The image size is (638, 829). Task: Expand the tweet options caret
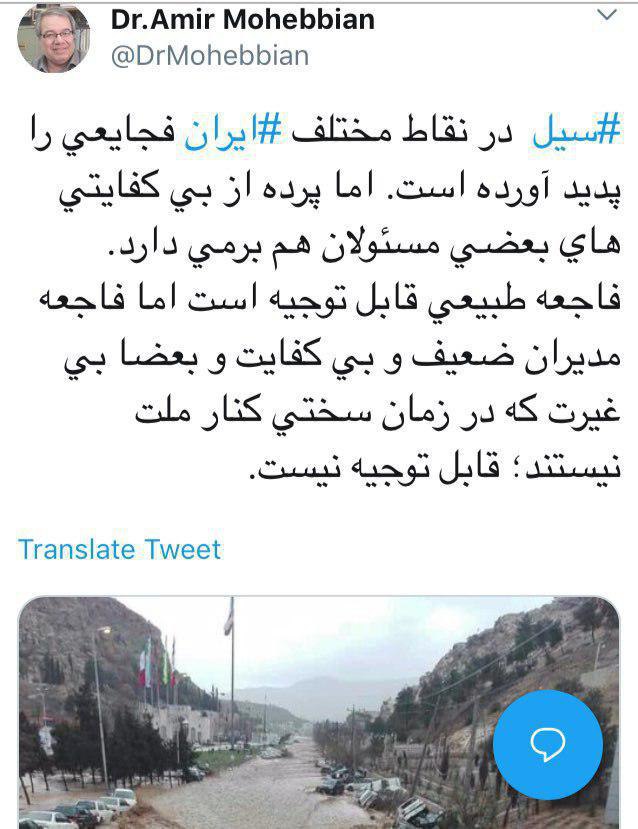607,16
